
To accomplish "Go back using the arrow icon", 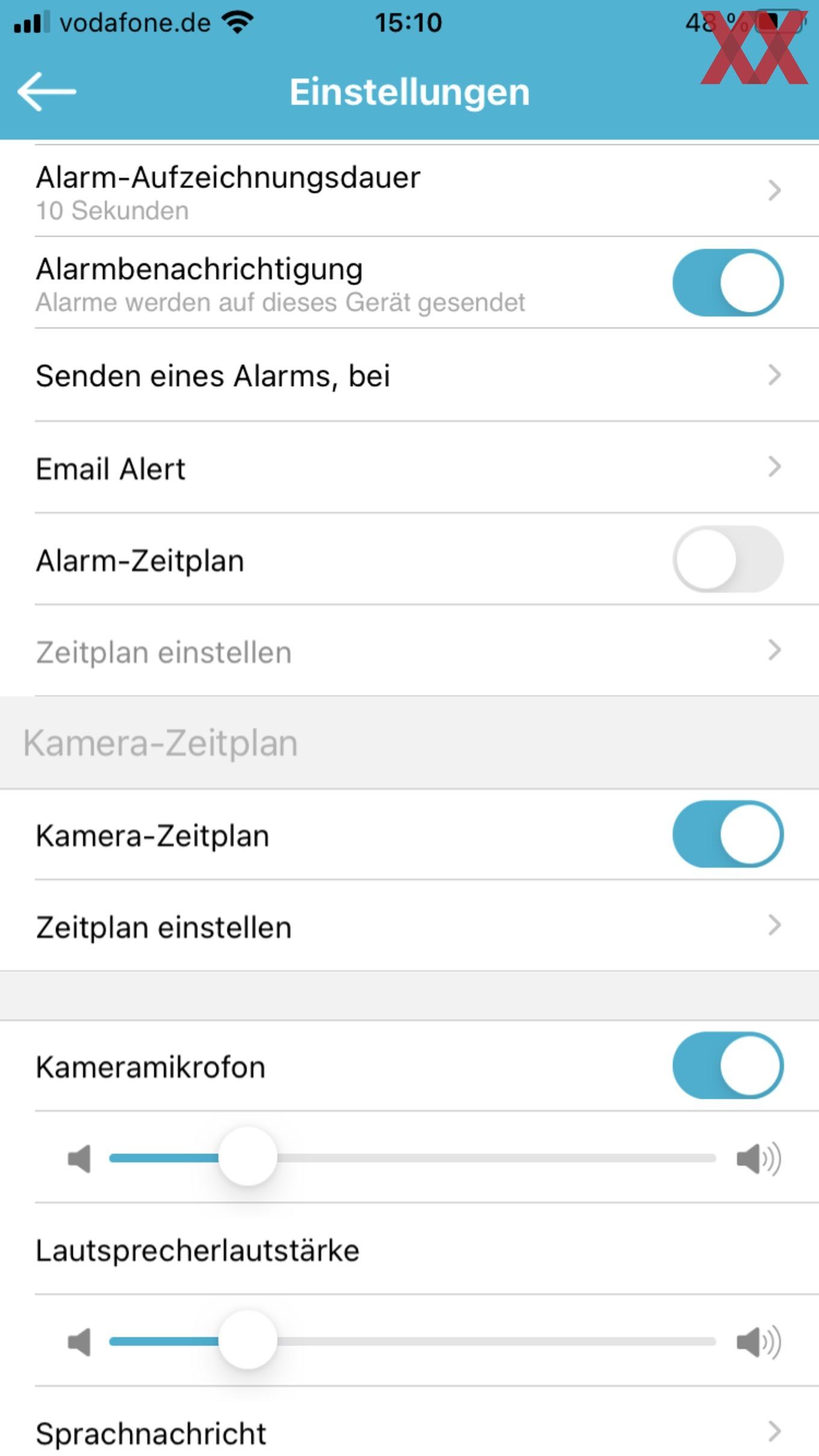I will (x=47, y=91).
